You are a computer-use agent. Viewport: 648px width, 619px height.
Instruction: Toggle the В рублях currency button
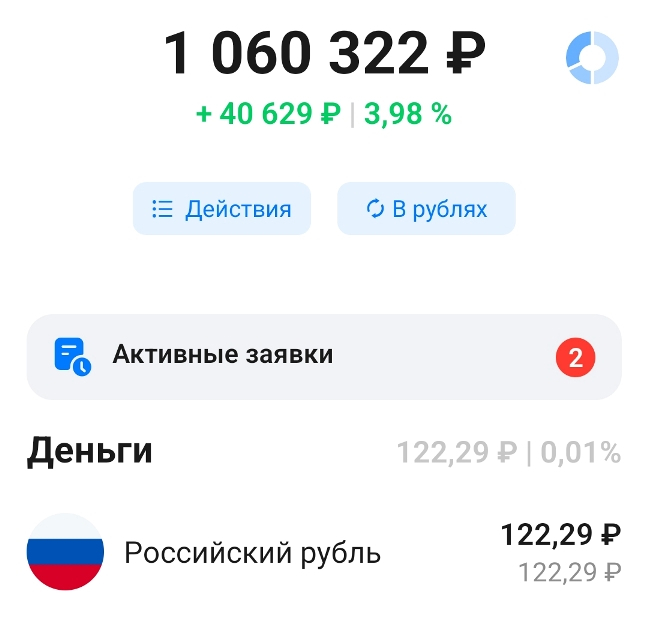coord(426,209)
